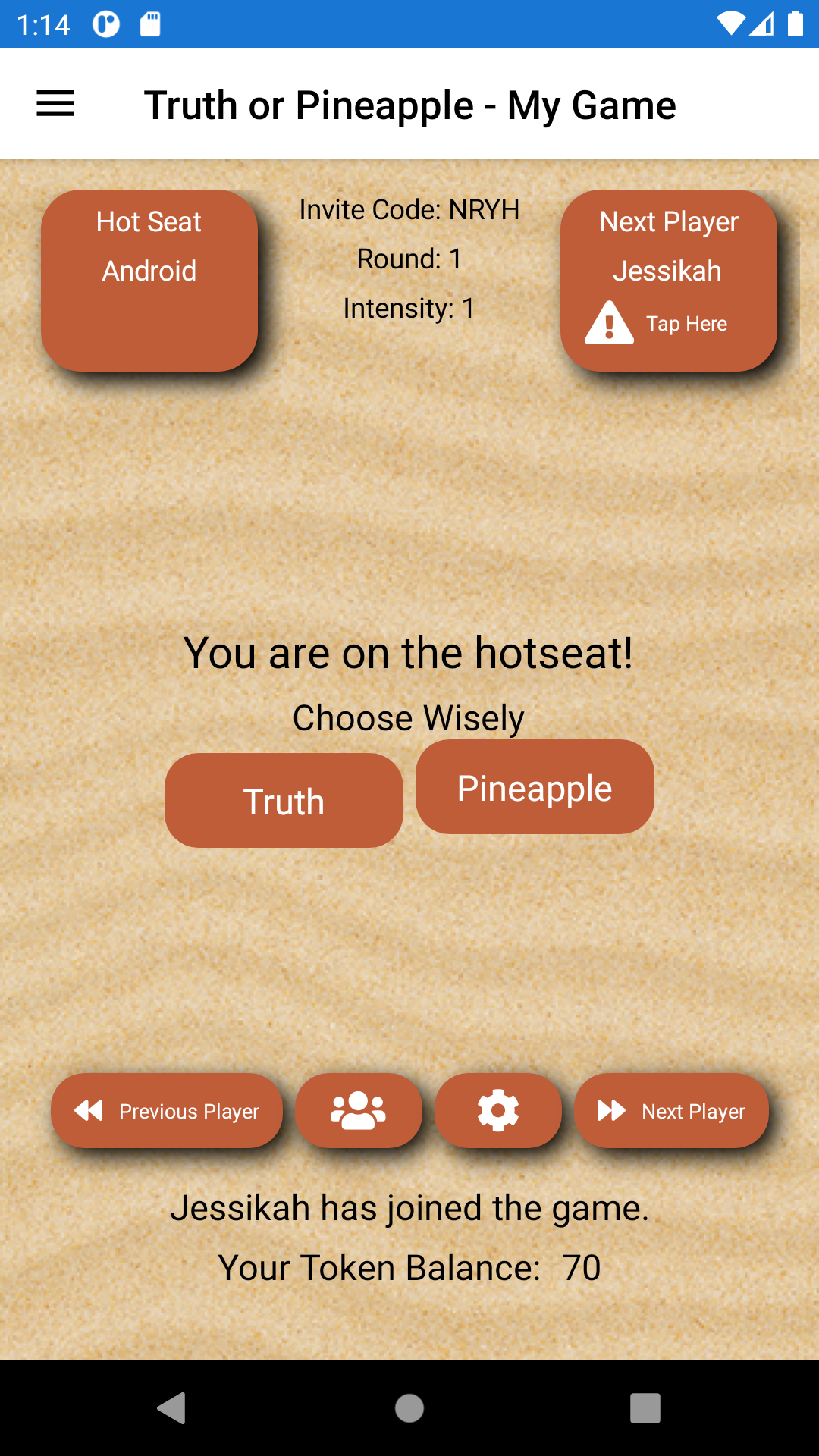Go to the system home screen

(409, 1408)
